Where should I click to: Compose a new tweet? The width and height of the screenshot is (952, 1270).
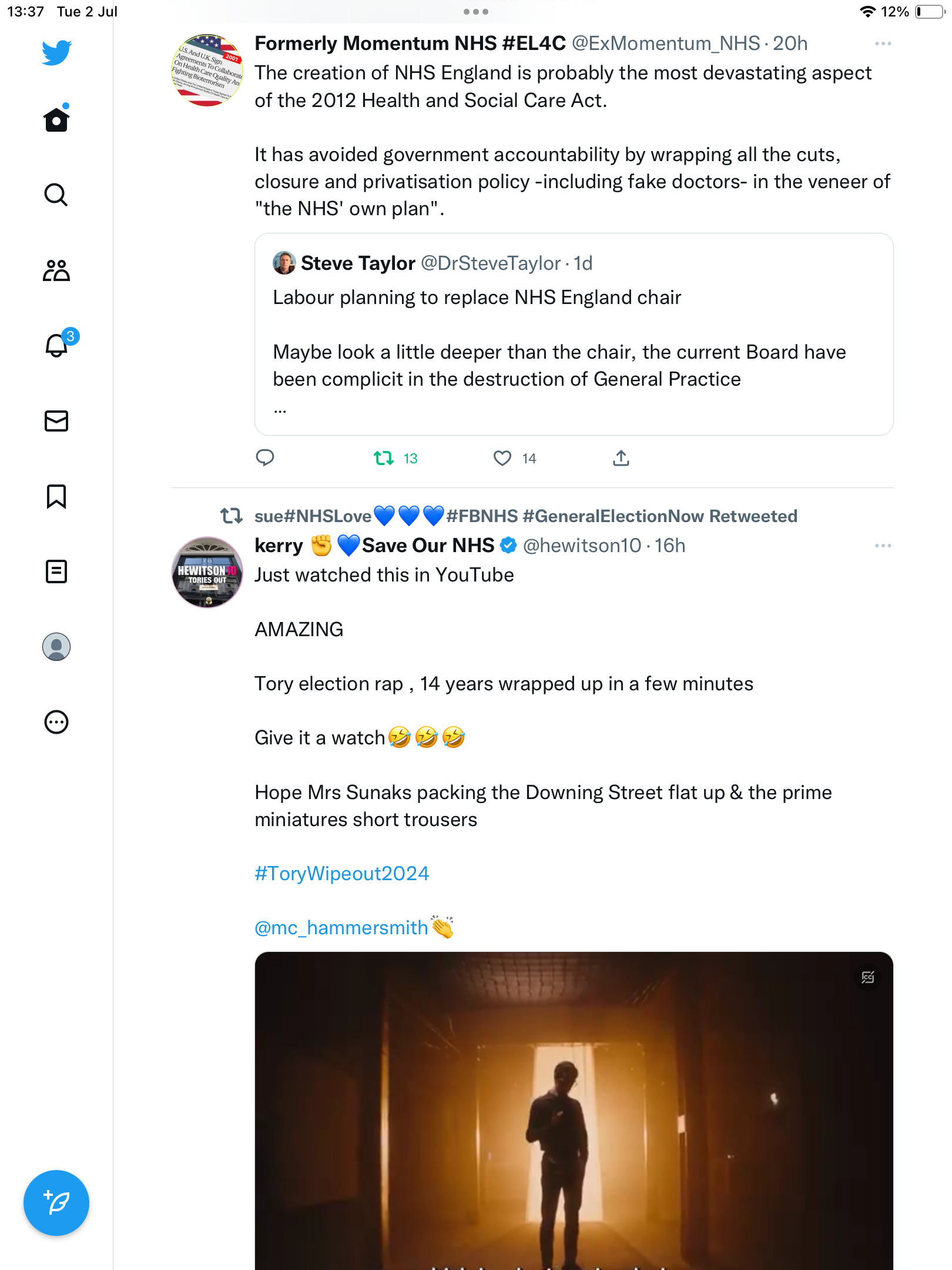(x=56, y=1203)
